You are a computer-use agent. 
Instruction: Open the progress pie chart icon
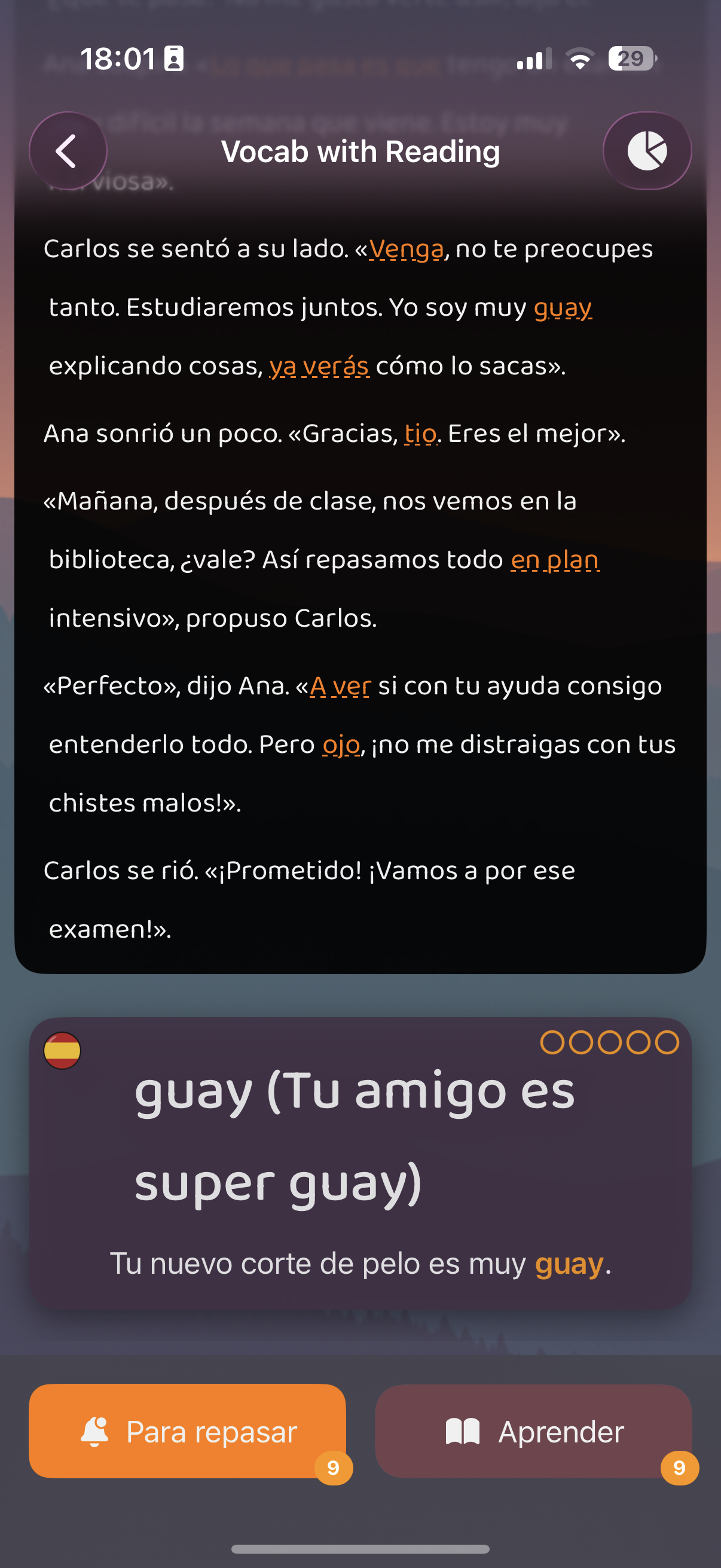click(x=647, y=151)
